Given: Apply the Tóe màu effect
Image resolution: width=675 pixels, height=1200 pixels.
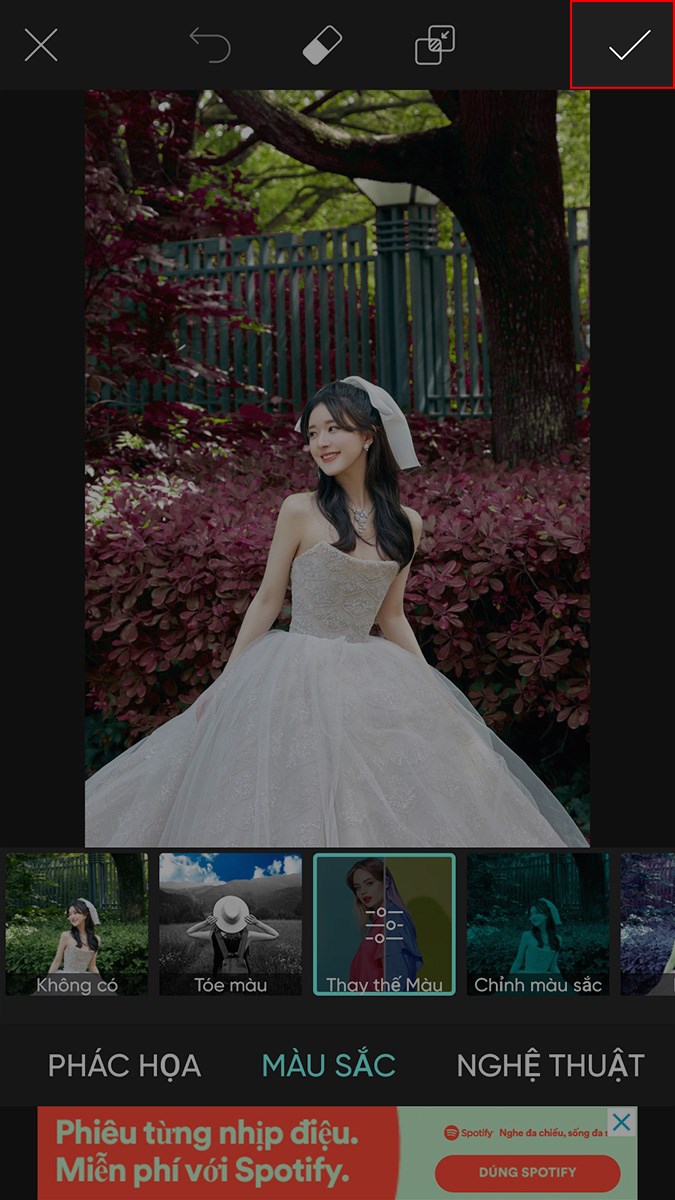Looking at the screenshot, I should coord(230,924).
